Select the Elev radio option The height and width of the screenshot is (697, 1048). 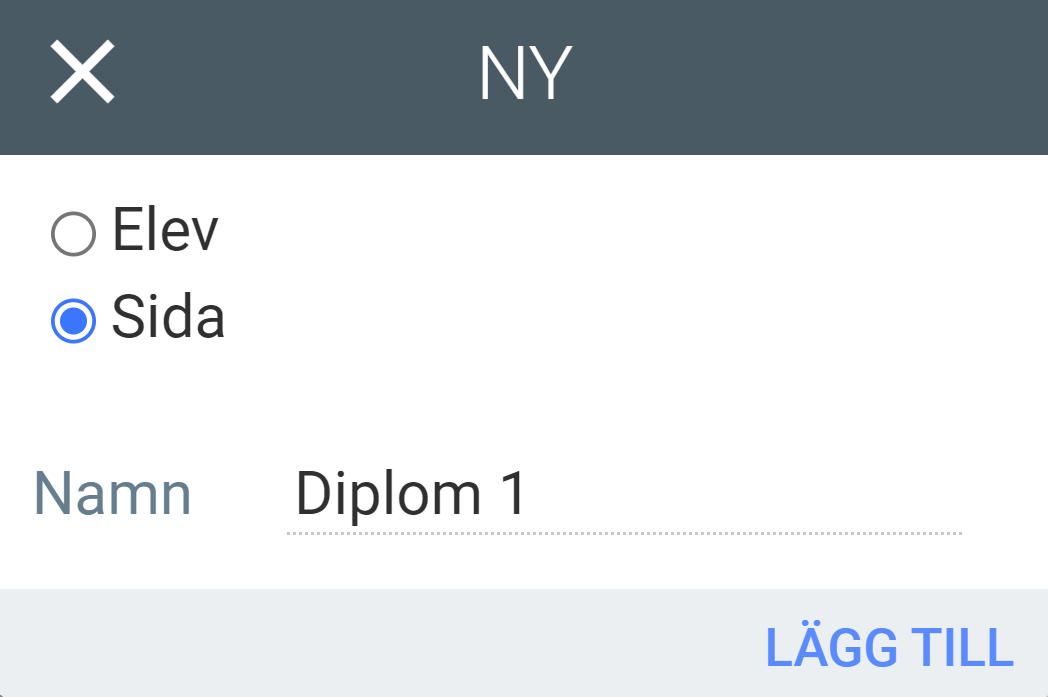pos(73,234)
